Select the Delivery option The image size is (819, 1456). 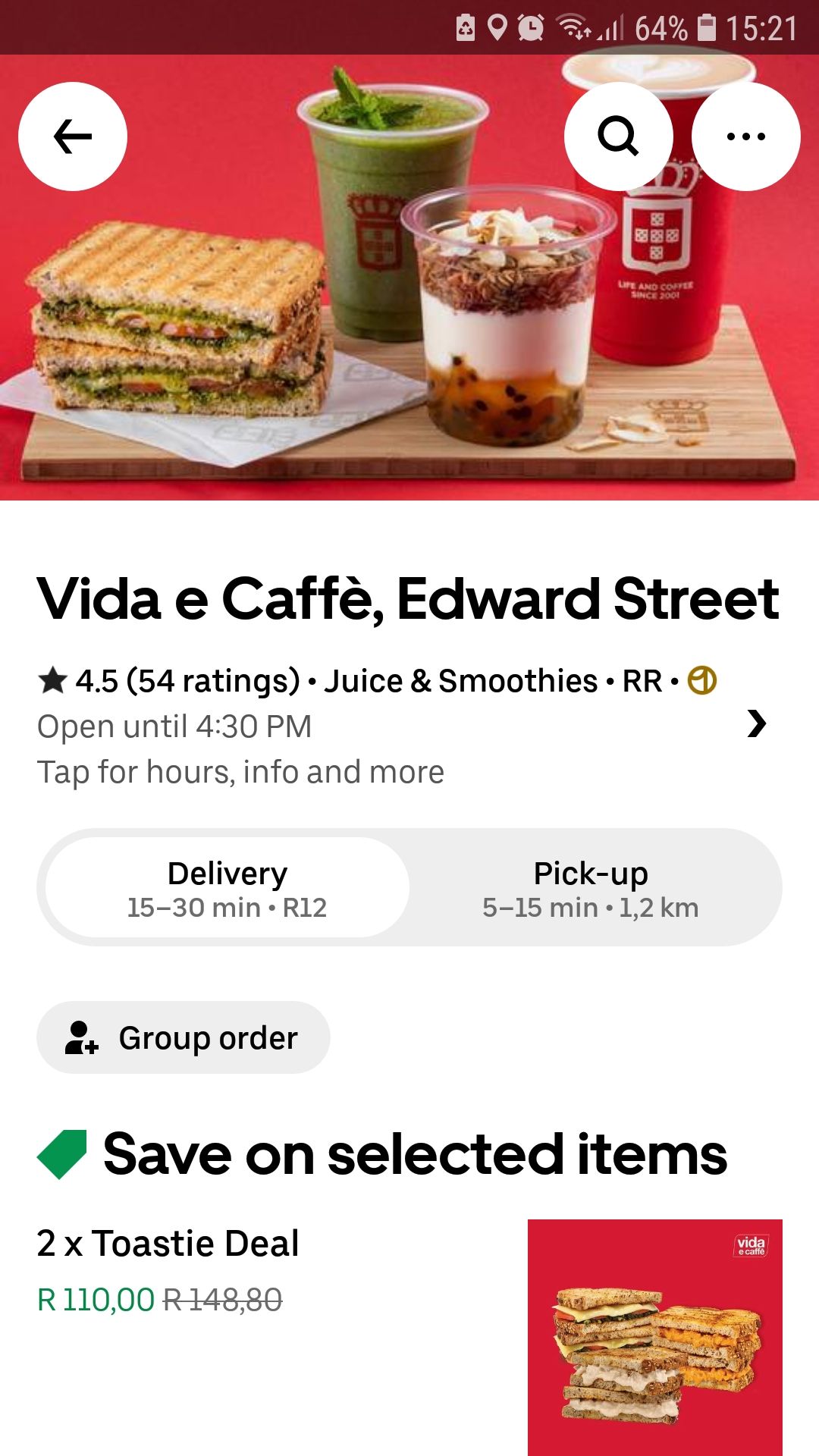click(227, 888)
